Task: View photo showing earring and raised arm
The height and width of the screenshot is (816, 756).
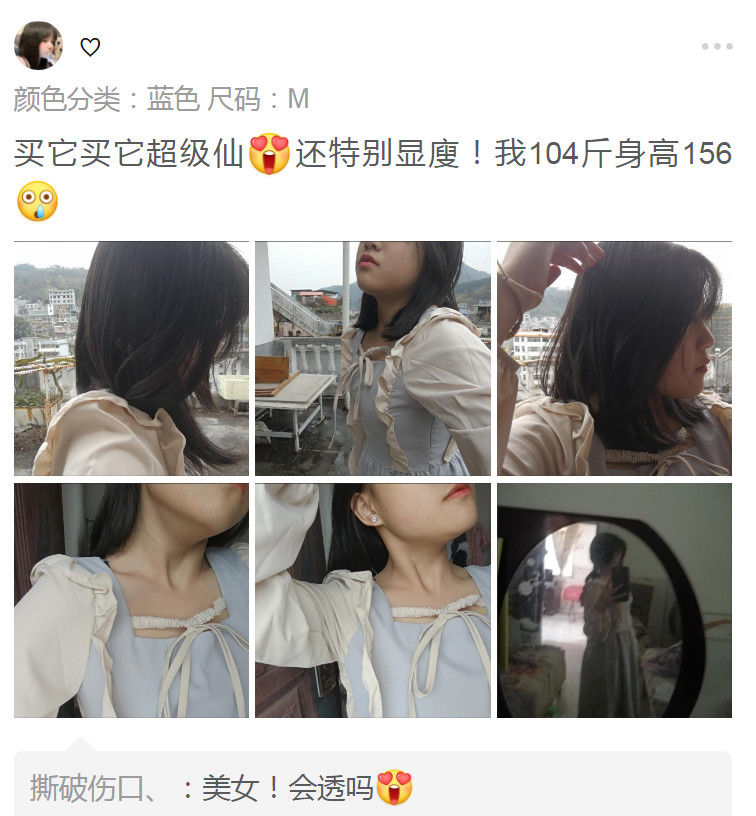Action: (x=373, y=600)
